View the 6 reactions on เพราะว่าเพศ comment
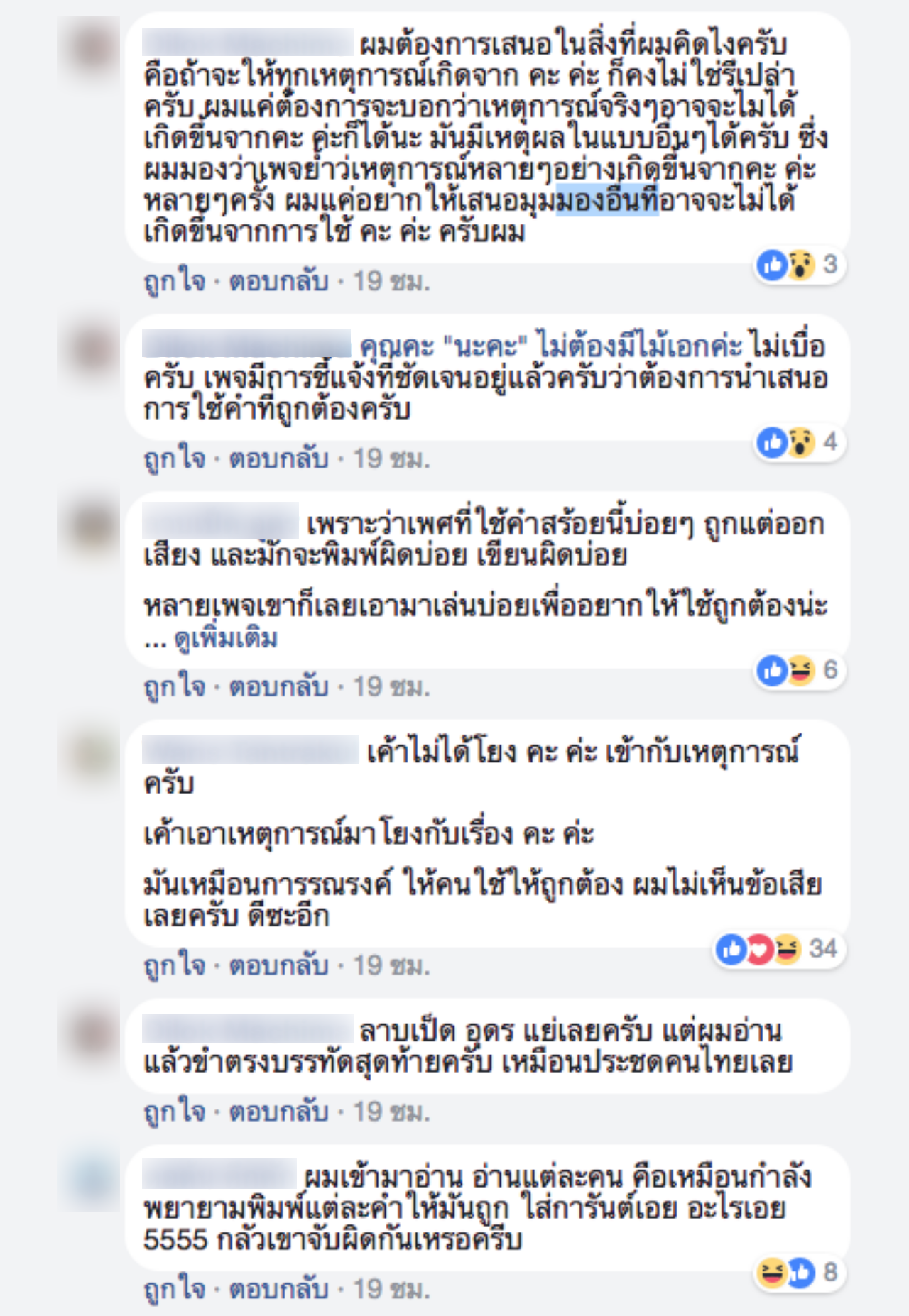This screenshot has width=909, height=1316. point(799,670)
